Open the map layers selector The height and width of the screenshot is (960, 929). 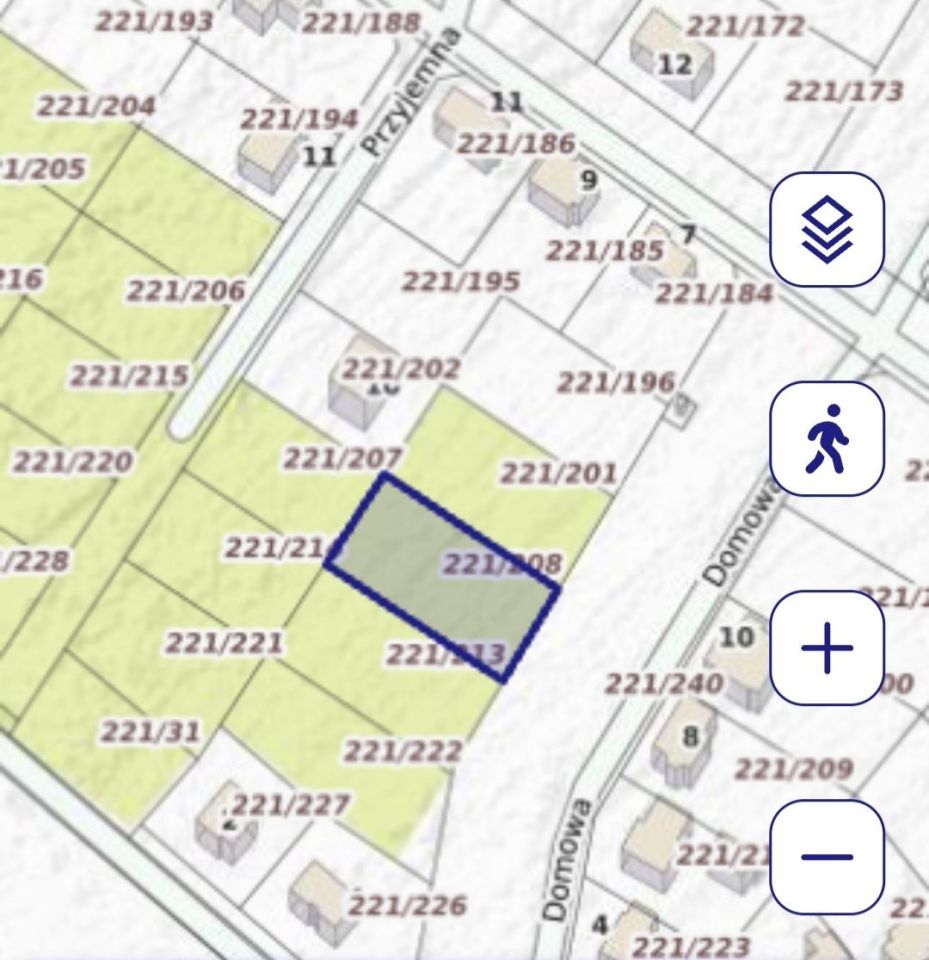point(826,230)
